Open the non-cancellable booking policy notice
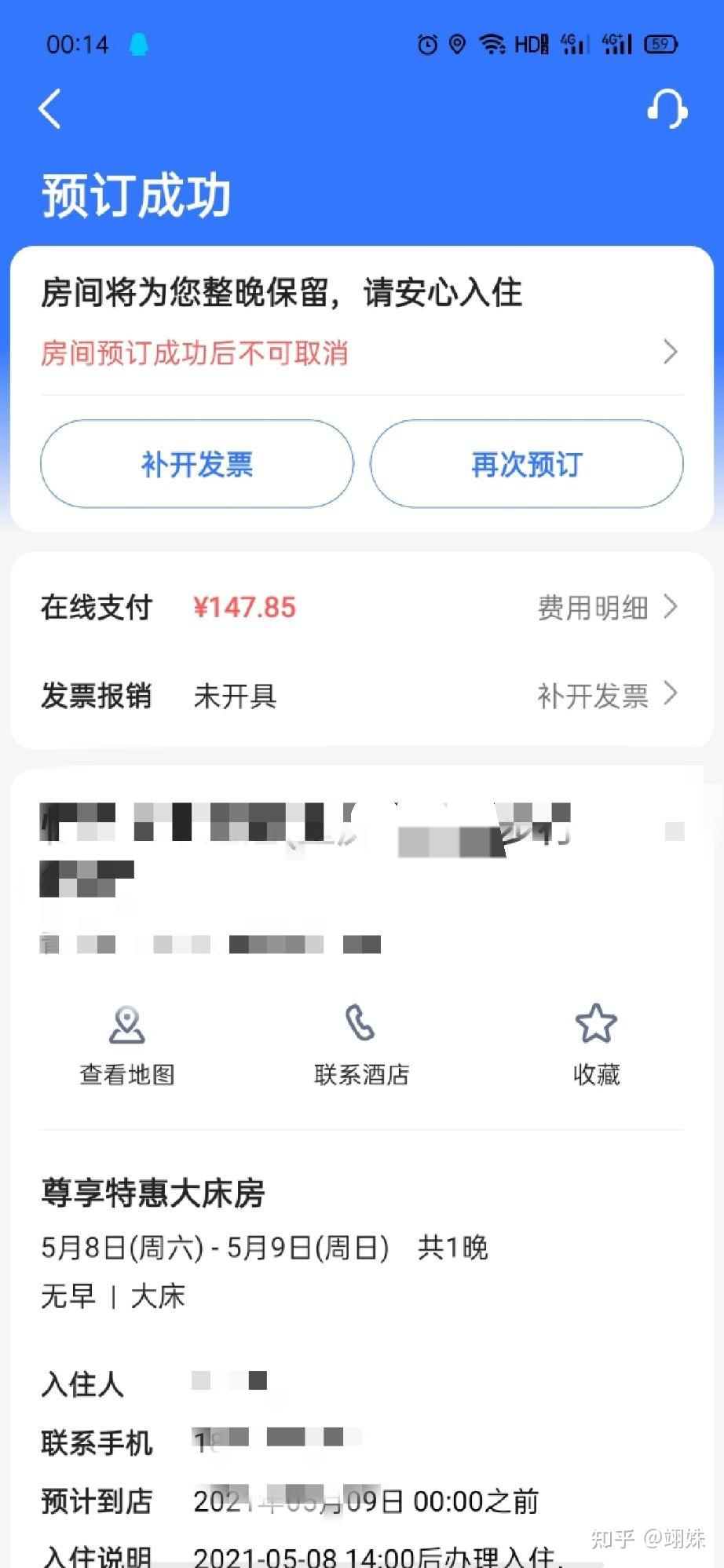 (x=361, y=353)
